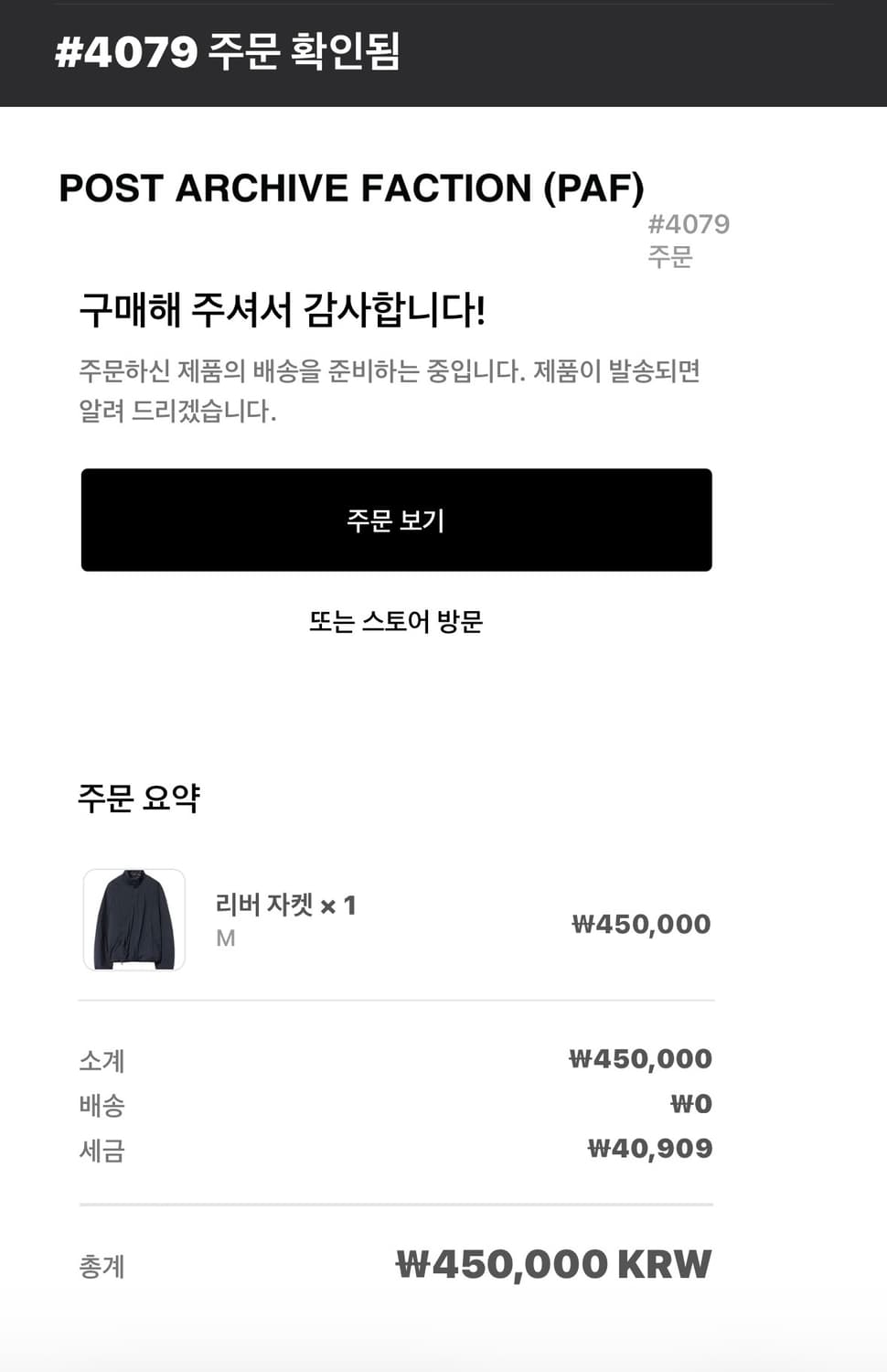This screenshot has width=887, height=1372.
Task: Click the 리버 자켓 product thumbnail
Action: point(134,919)
